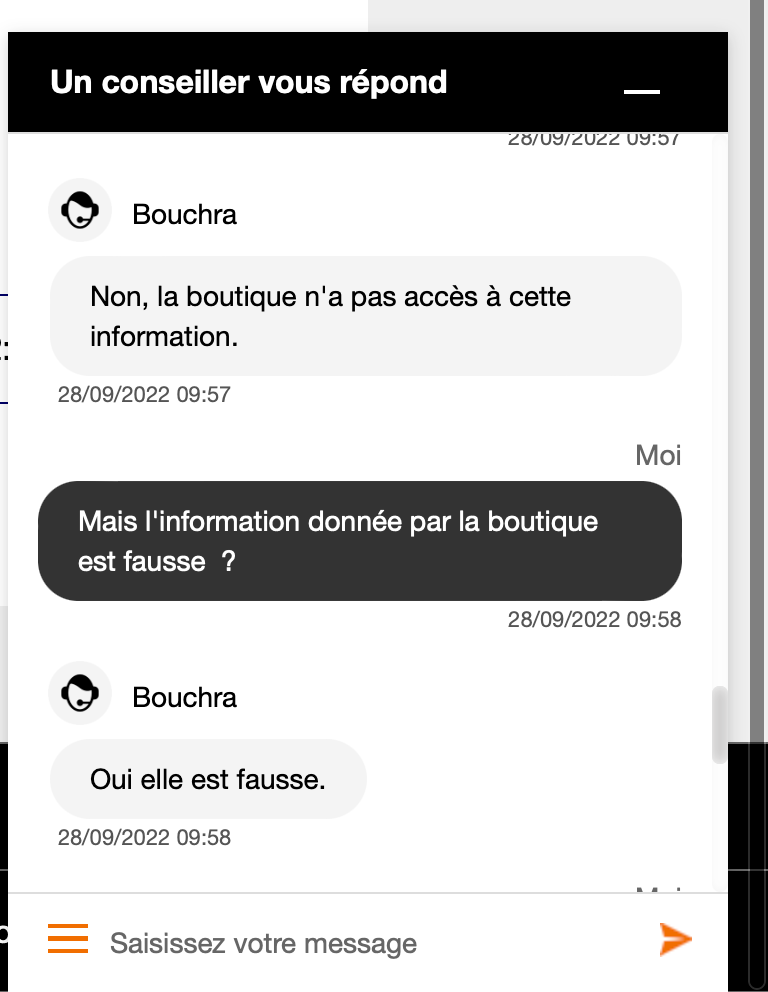Click the timestamp under your own message
This screenshot has height=992, width=768.
(595, 619)
